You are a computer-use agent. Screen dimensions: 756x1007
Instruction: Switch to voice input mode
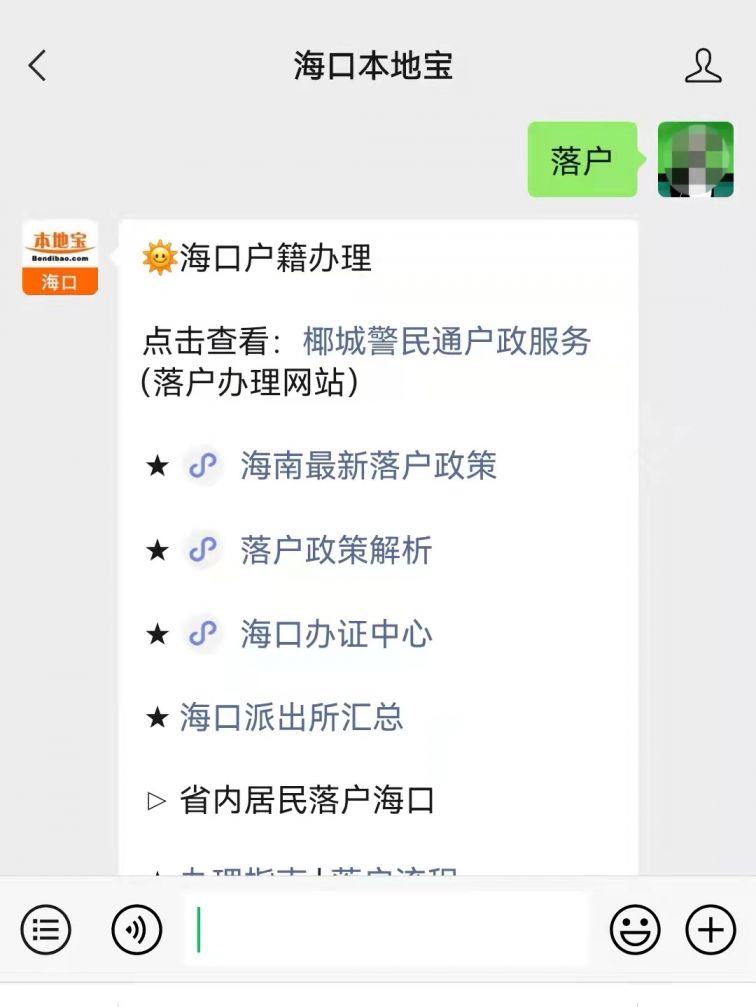pyautogui.click(x=136, y=930)
